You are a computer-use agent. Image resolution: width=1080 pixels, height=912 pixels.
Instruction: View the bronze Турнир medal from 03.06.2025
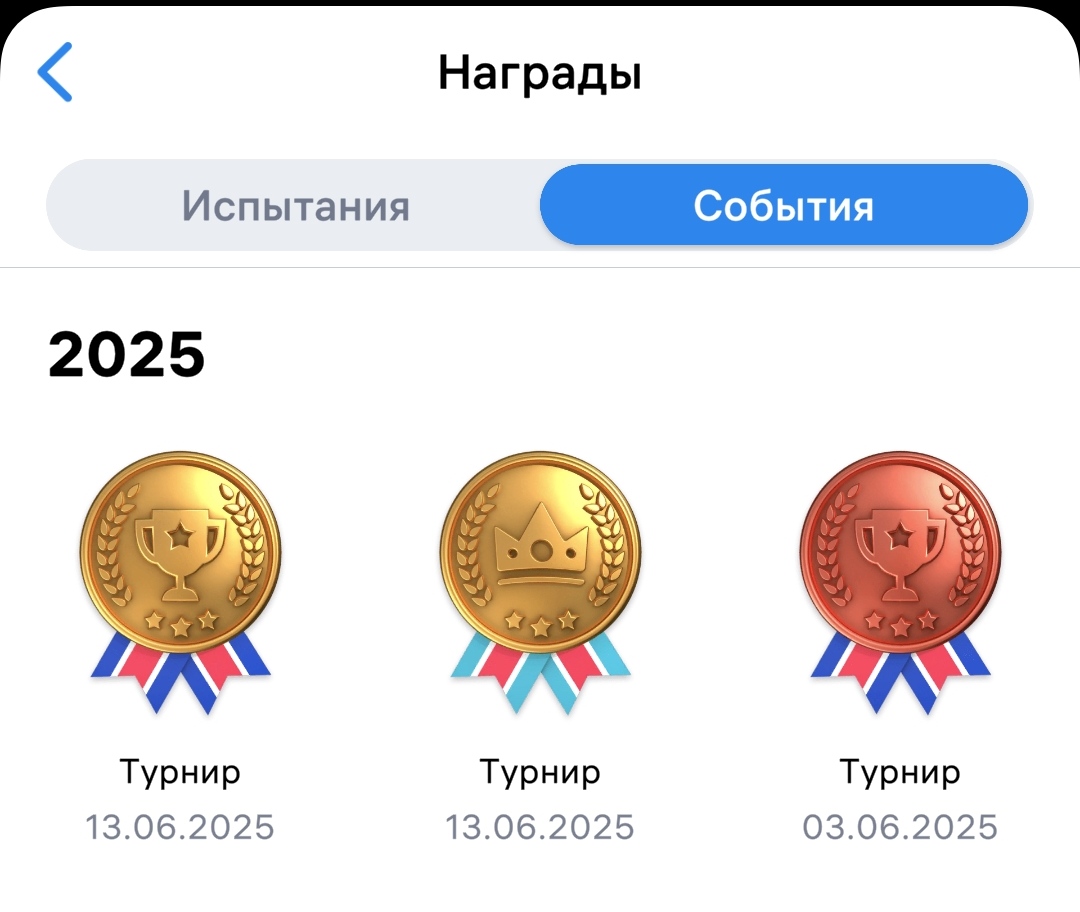(900, 580)
